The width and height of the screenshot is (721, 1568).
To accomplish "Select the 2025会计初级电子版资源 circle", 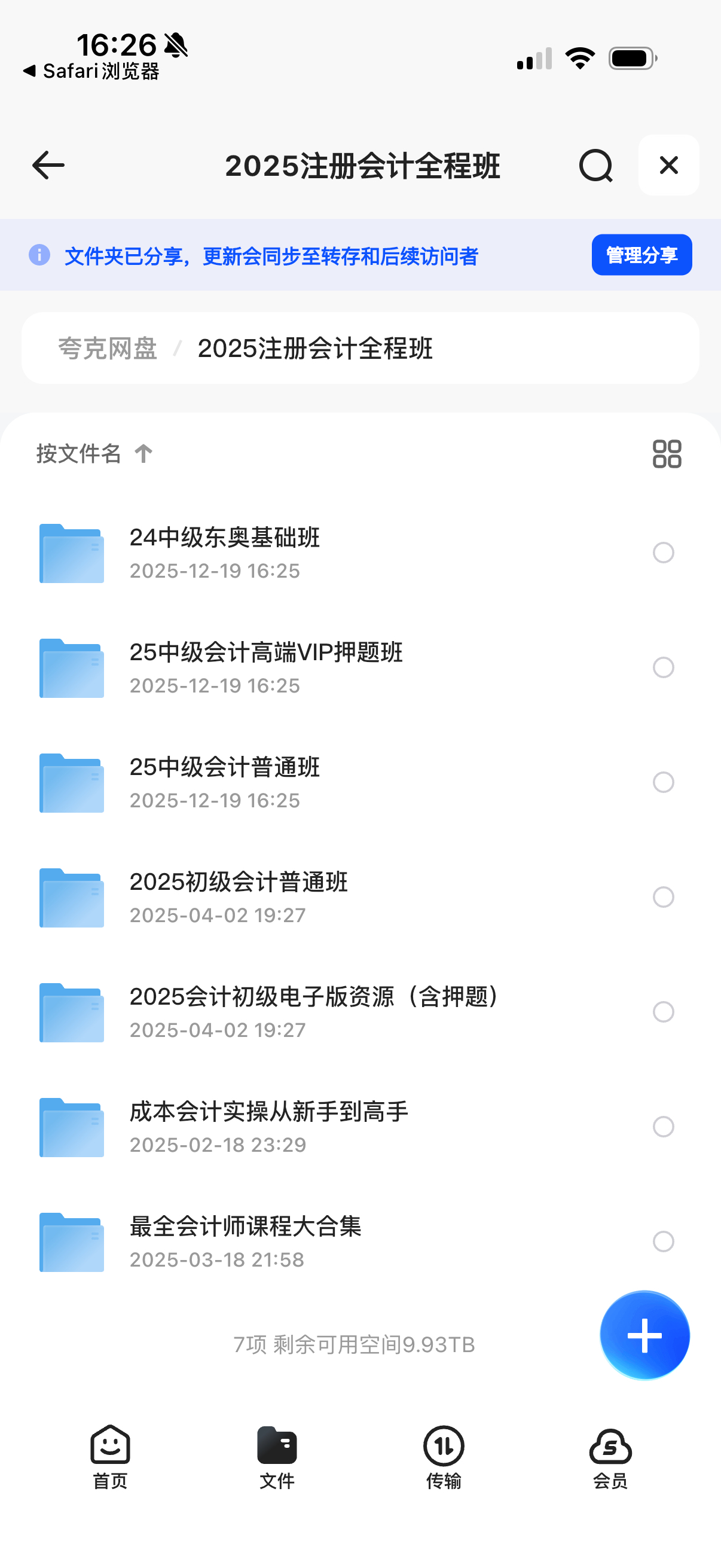I will (663, 1012).
